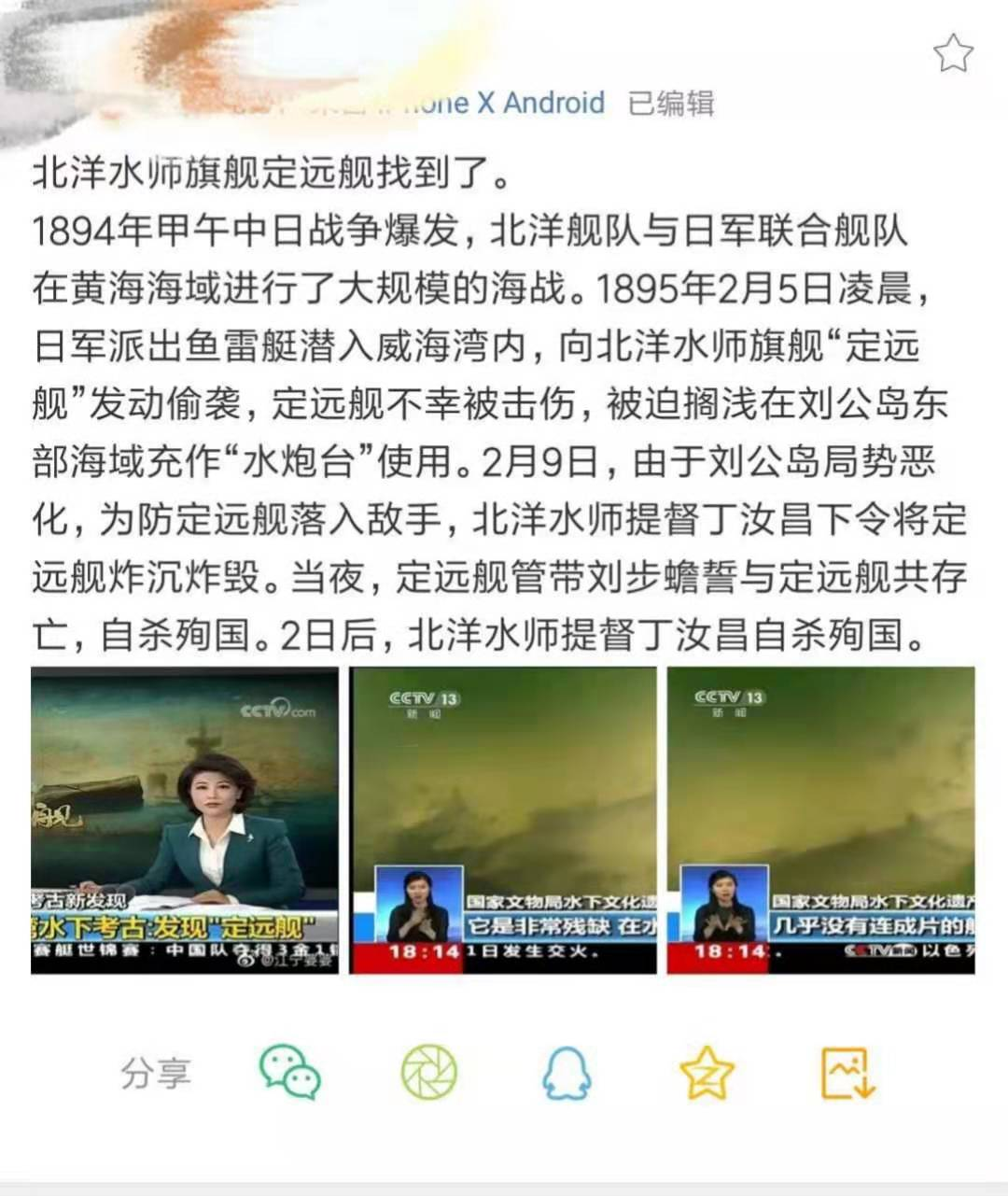The height and width of the screenshot is (1196, 1008).
Task: Tap the star icon to favorite this post
Action: click(953, 53)
